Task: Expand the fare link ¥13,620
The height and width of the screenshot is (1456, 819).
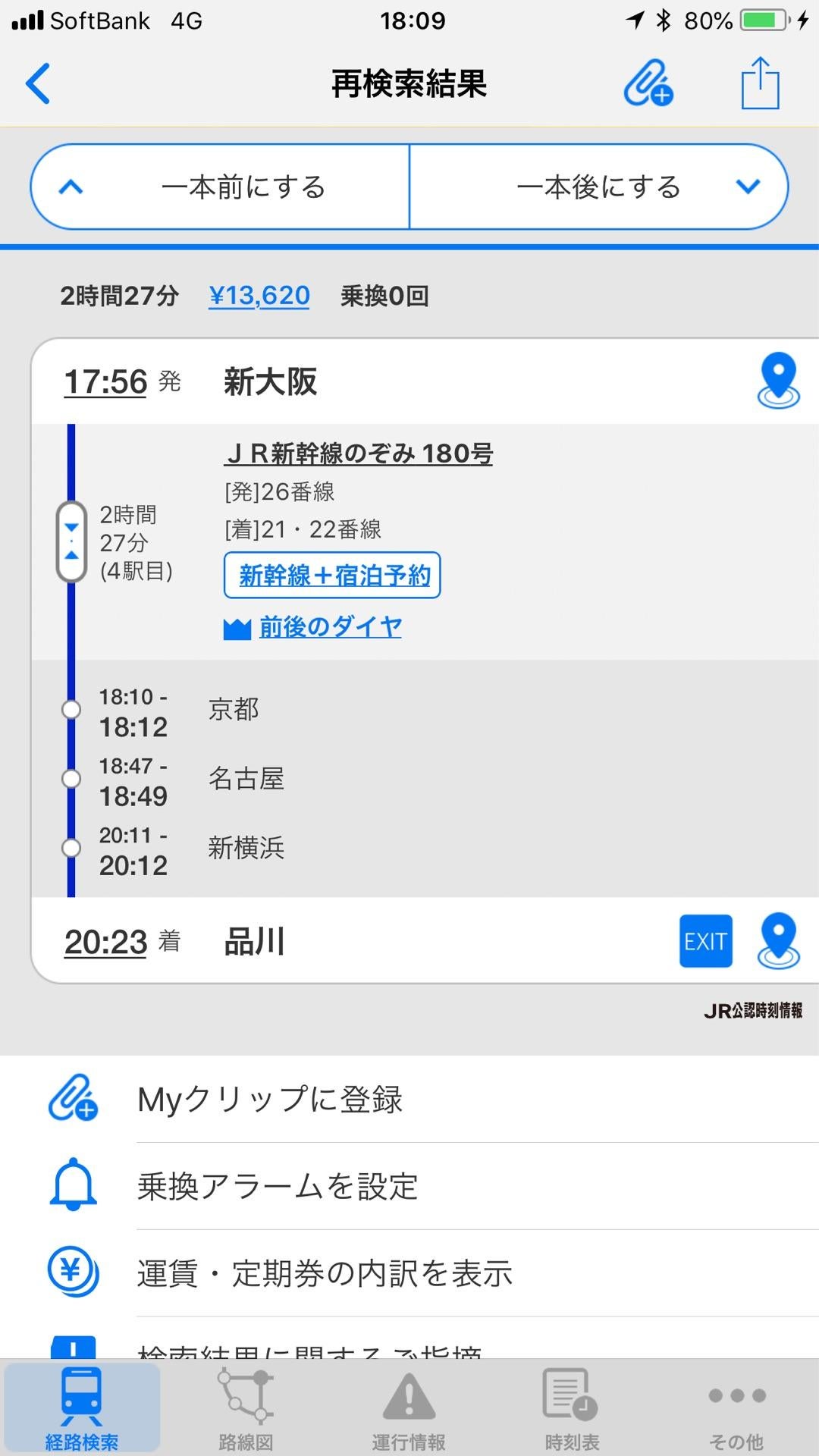Action: [259, 296]
